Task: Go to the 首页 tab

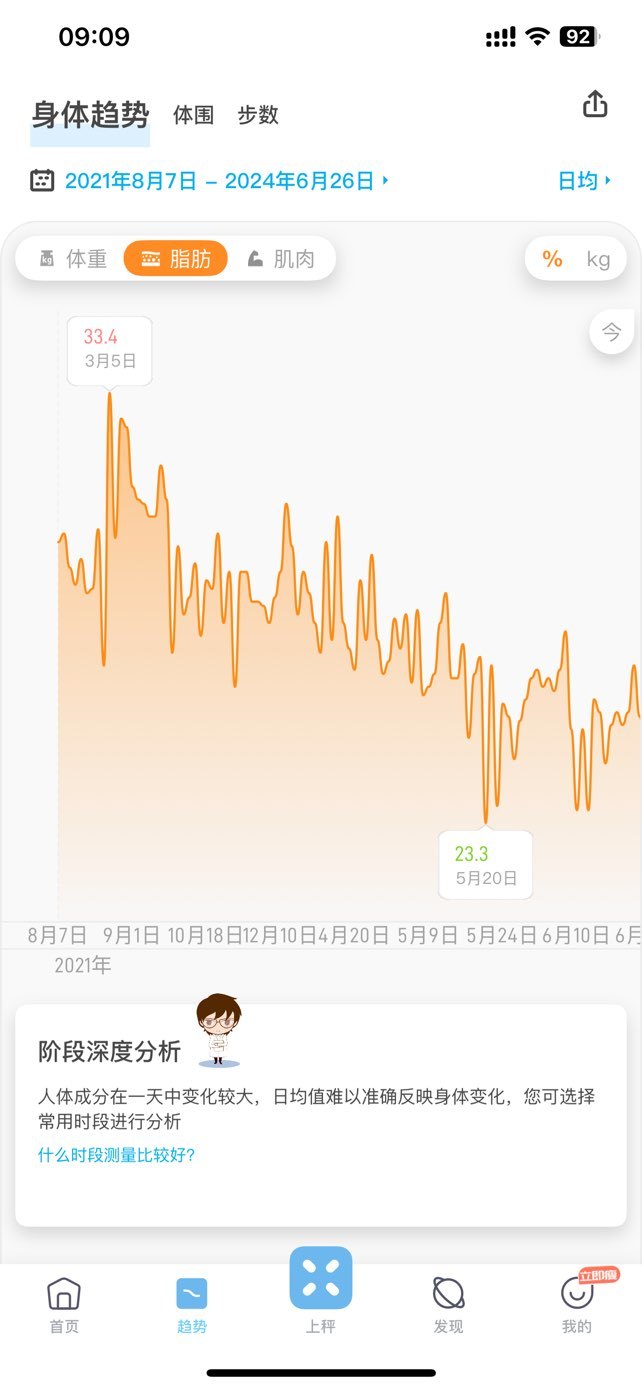Action: coord(64,1307)
